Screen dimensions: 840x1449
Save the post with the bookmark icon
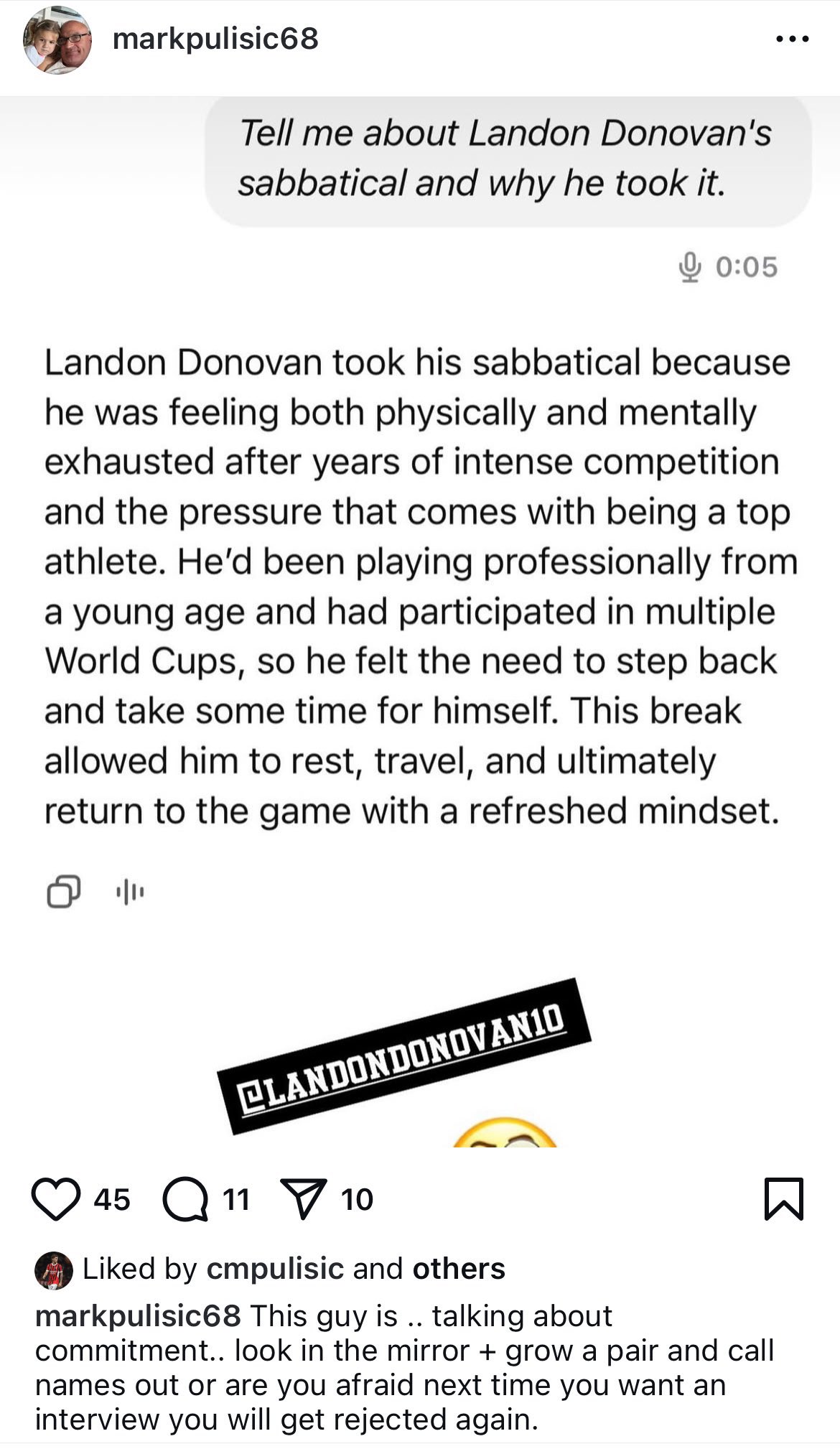point(784,1198)
